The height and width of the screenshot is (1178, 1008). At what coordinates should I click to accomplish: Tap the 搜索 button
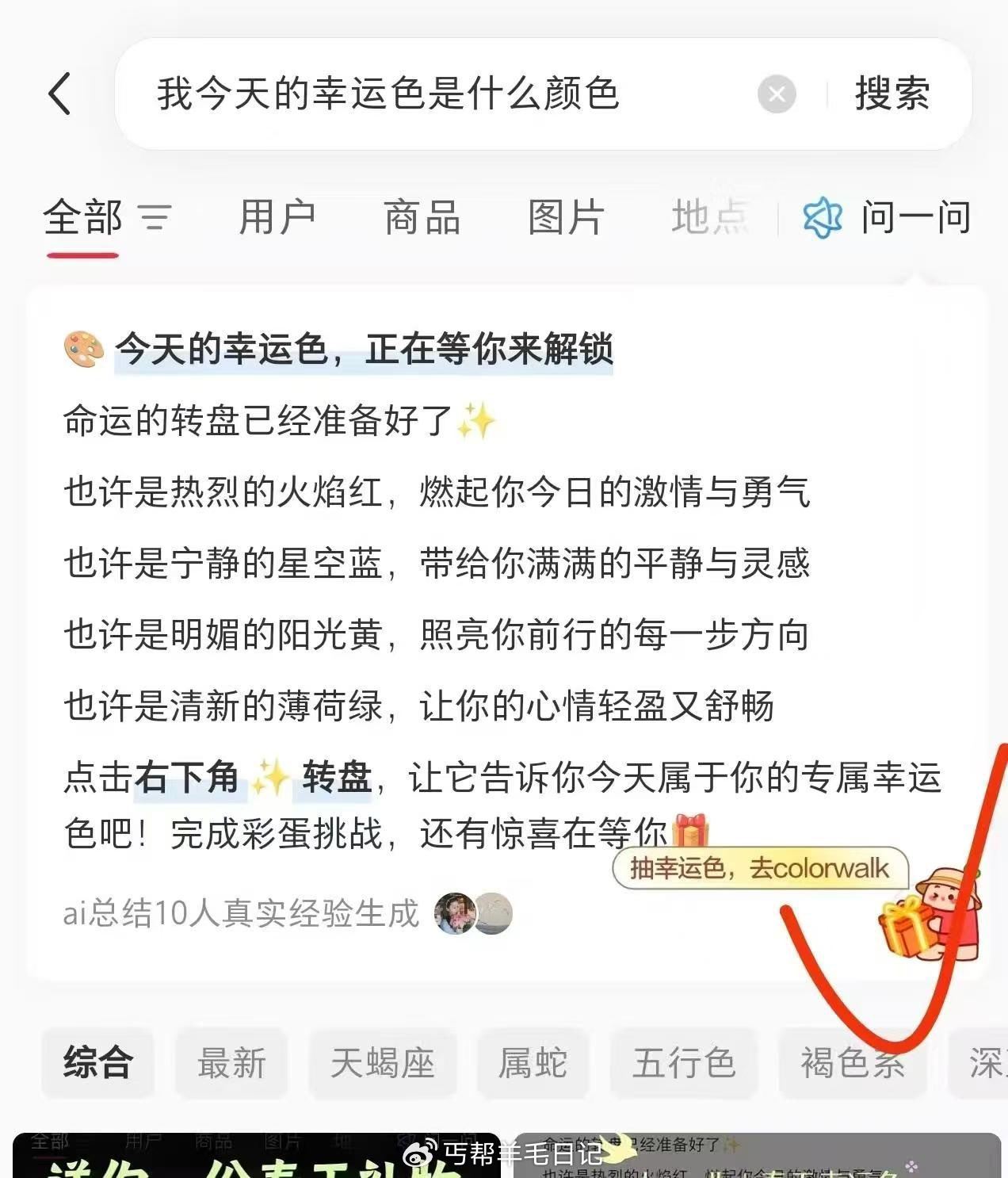point(892,94)
